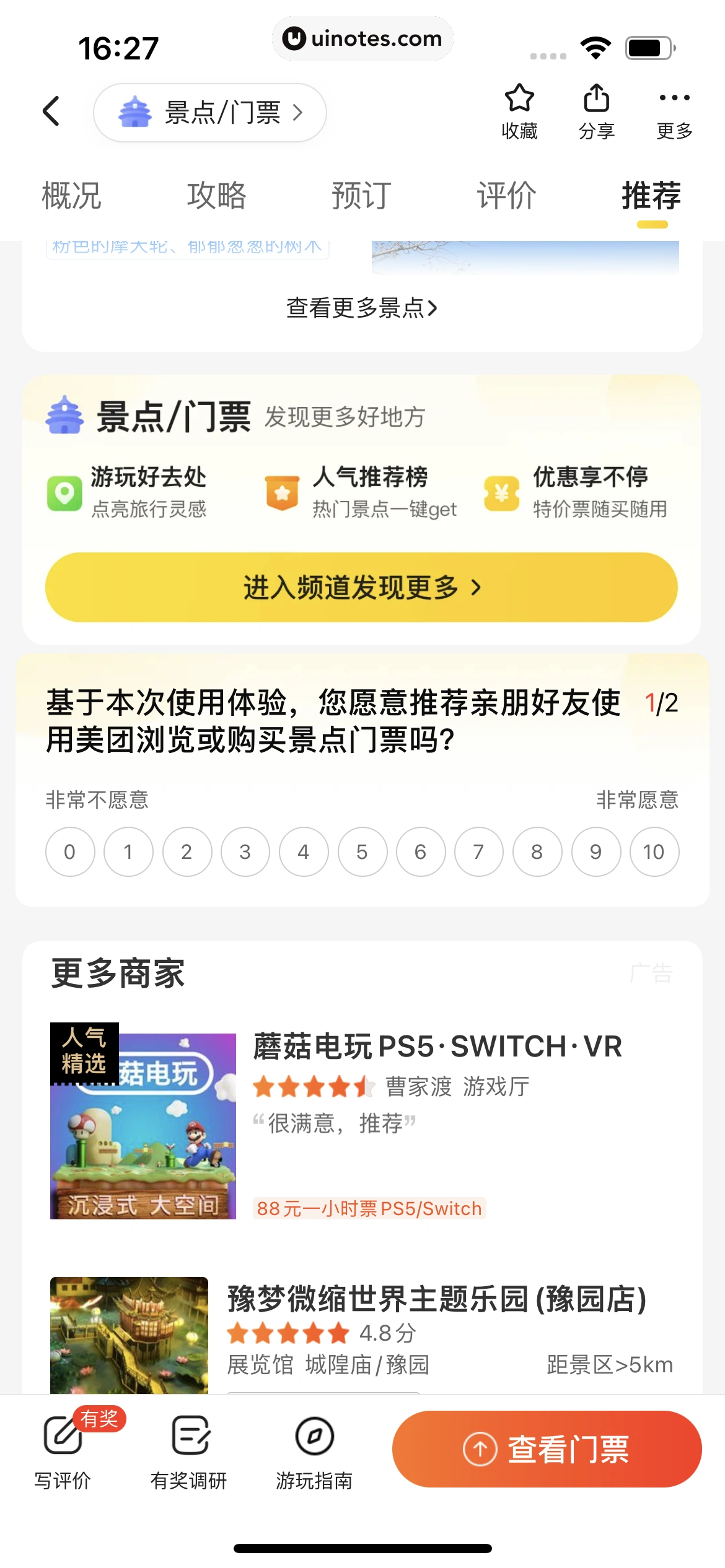Switch to the 预订 tab
The width and height of the screenshot is (725, 1568).
coord(361,196)
